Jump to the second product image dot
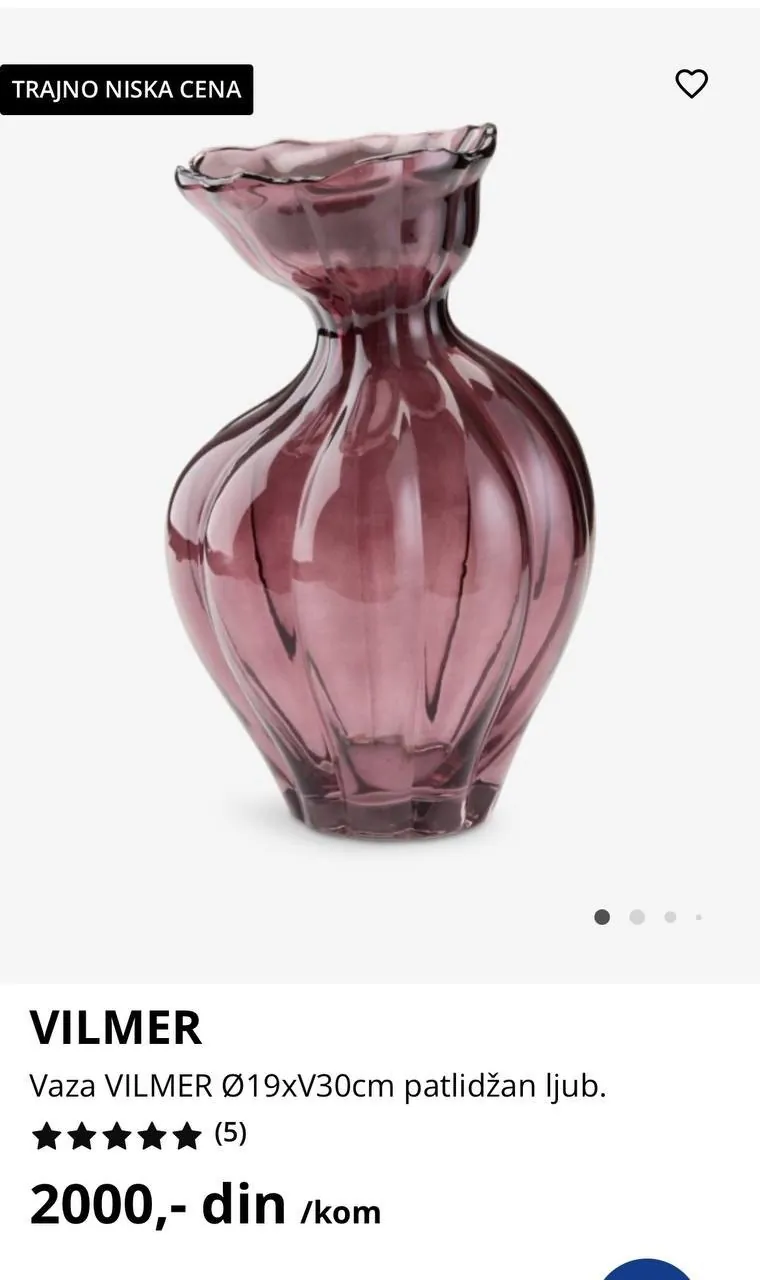 click(x=637, y=917)
